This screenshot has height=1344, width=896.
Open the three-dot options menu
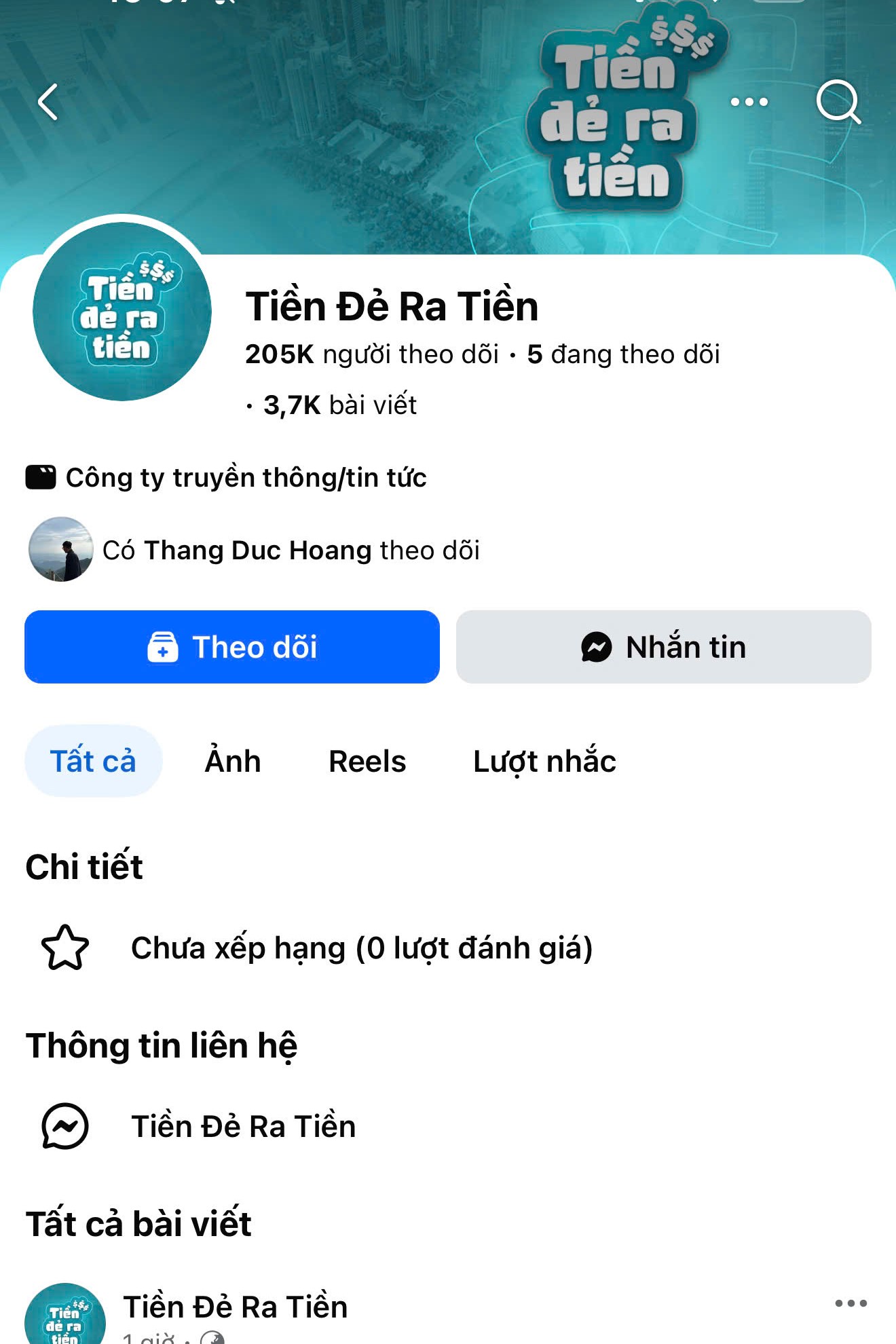coord(749,102)
